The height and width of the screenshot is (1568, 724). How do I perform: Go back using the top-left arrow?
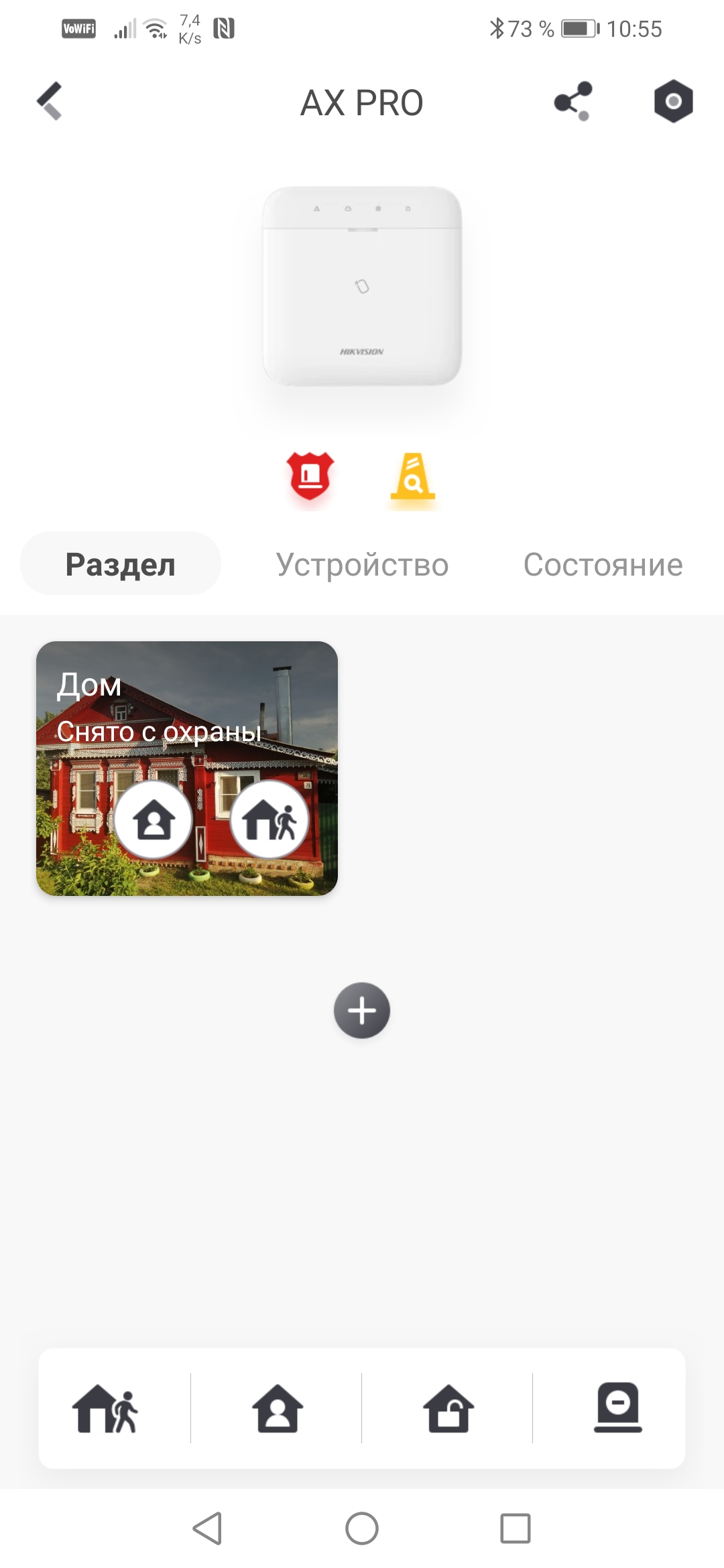click(50, 102)
